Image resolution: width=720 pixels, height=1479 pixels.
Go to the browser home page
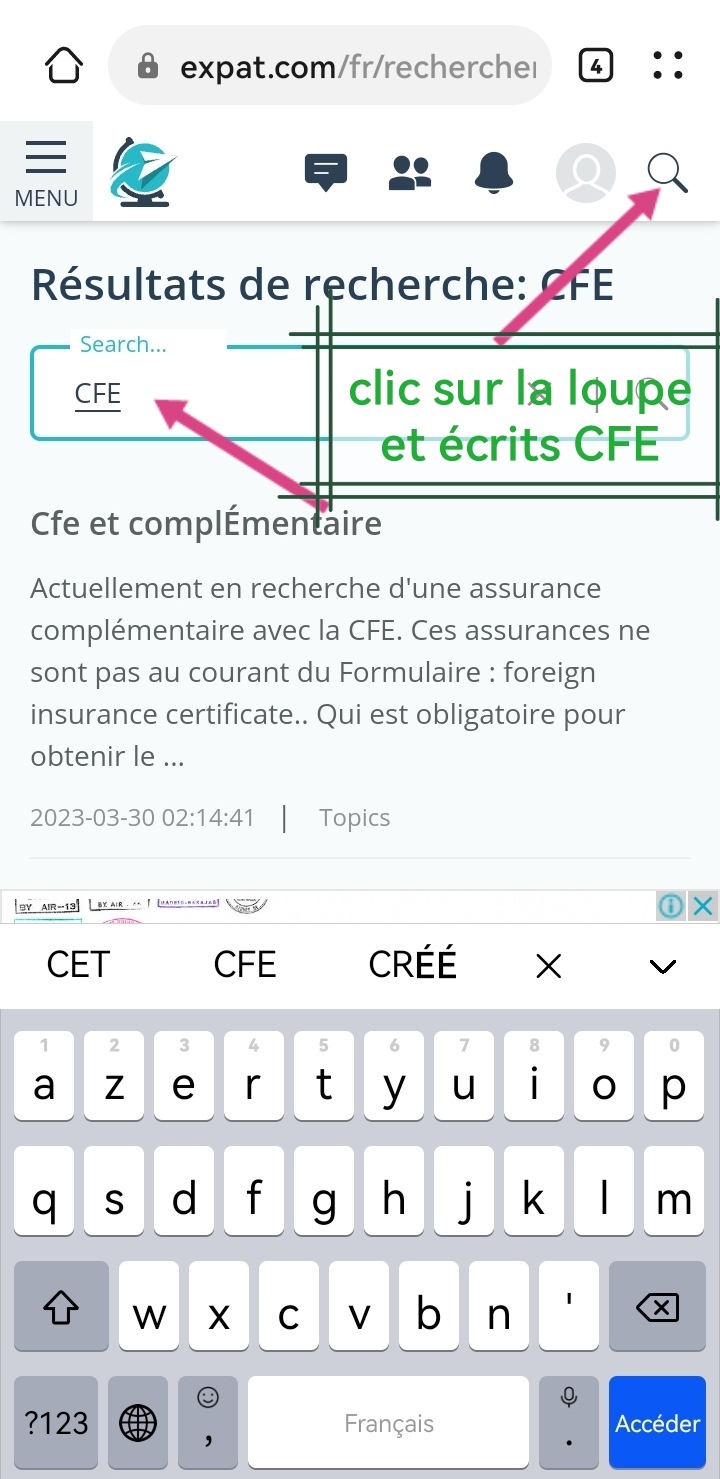pyautogui.click(x=64, y=66)
